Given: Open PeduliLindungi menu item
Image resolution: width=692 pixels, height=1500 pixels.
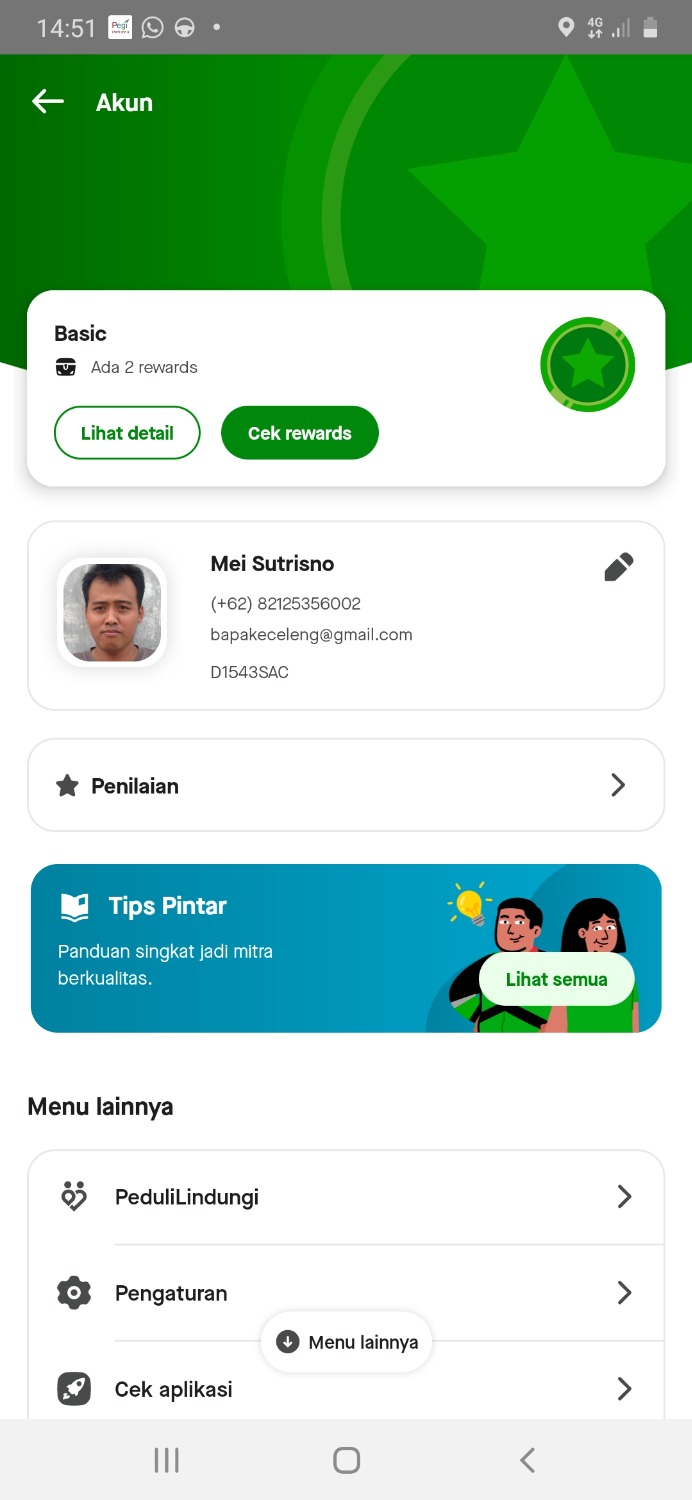Looking at the screenshot, I should [x=345, y=1197].
